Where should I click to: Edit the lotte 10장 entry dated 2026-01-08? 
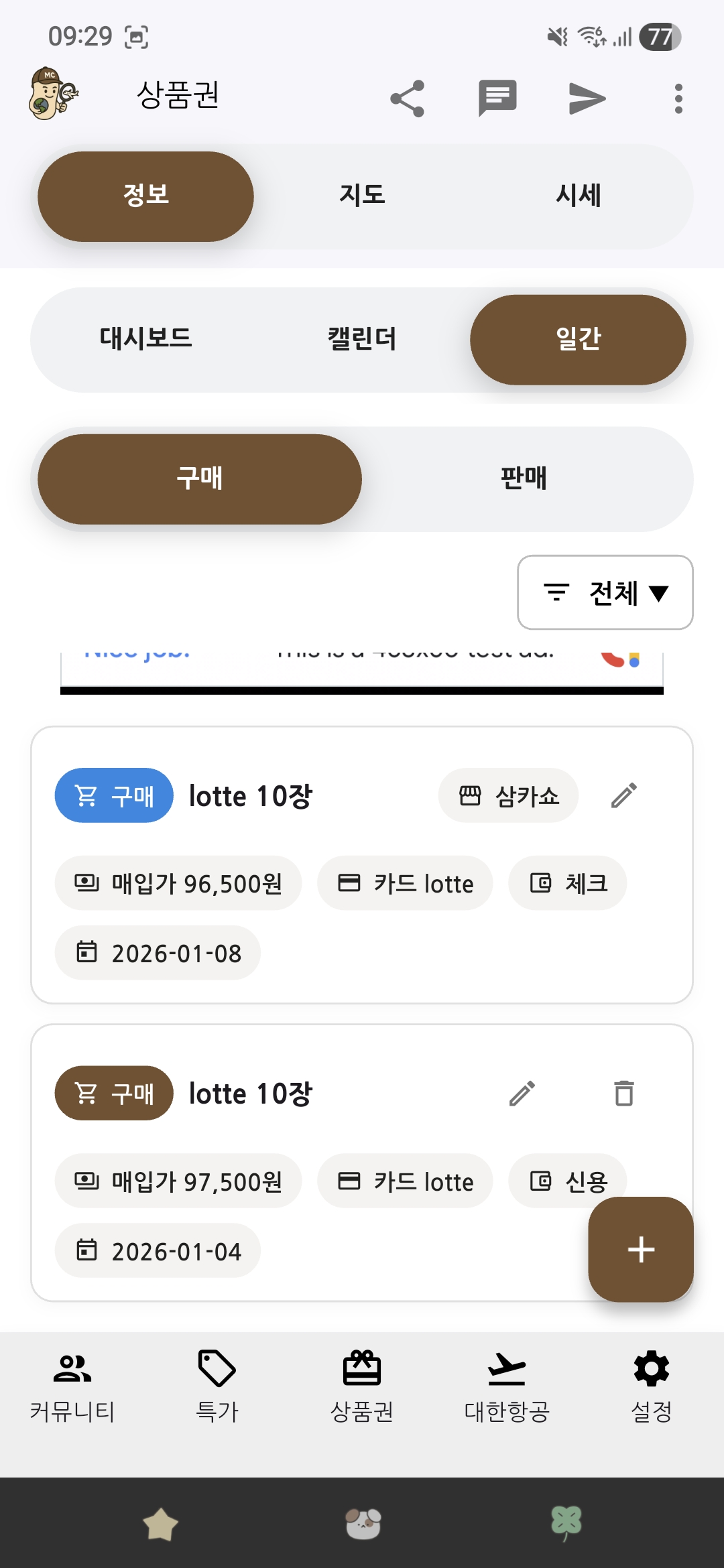(624, 795)
